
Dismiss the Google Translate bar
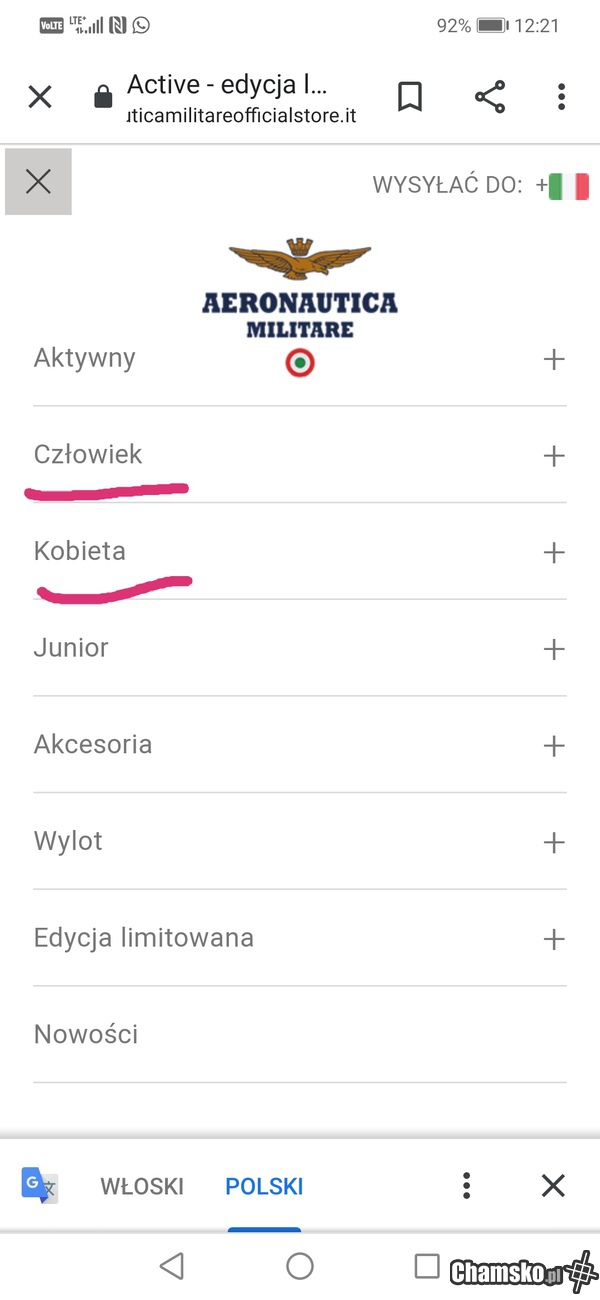click(x=553, y=1186)
